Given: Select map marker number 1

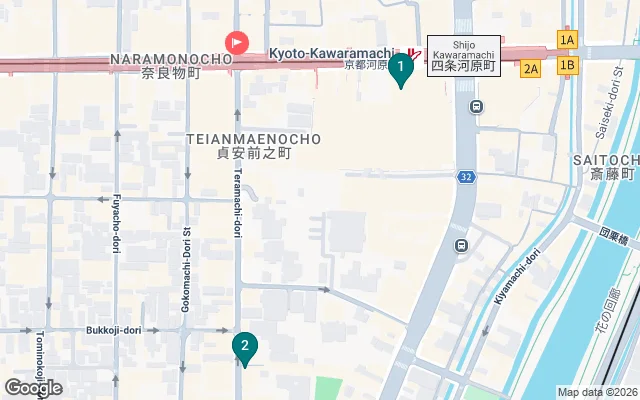Looking at the screenshot, I should (400, 69).
